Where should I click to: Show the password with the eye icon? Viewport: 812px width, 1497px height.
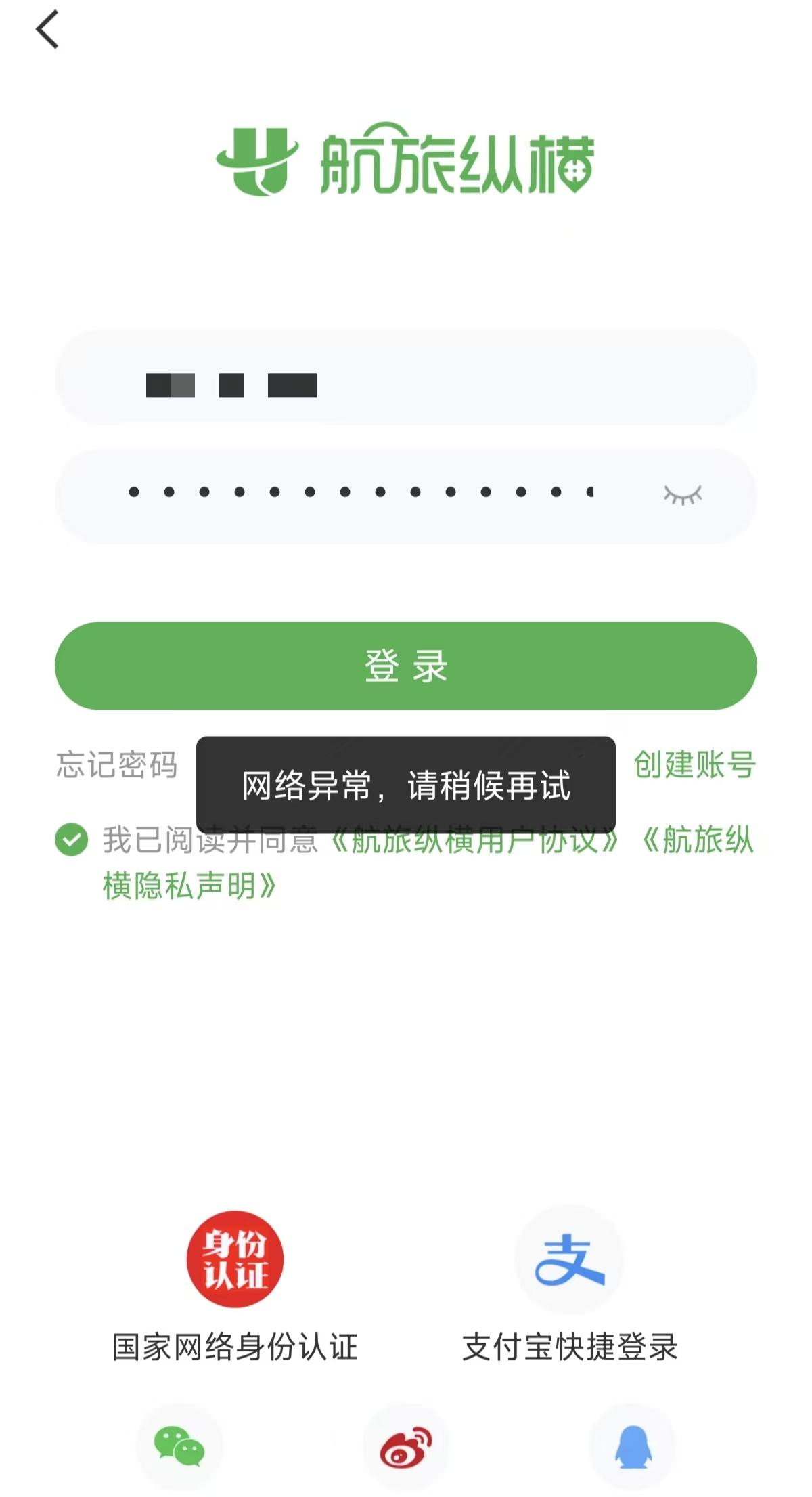[x=682, y=494]
